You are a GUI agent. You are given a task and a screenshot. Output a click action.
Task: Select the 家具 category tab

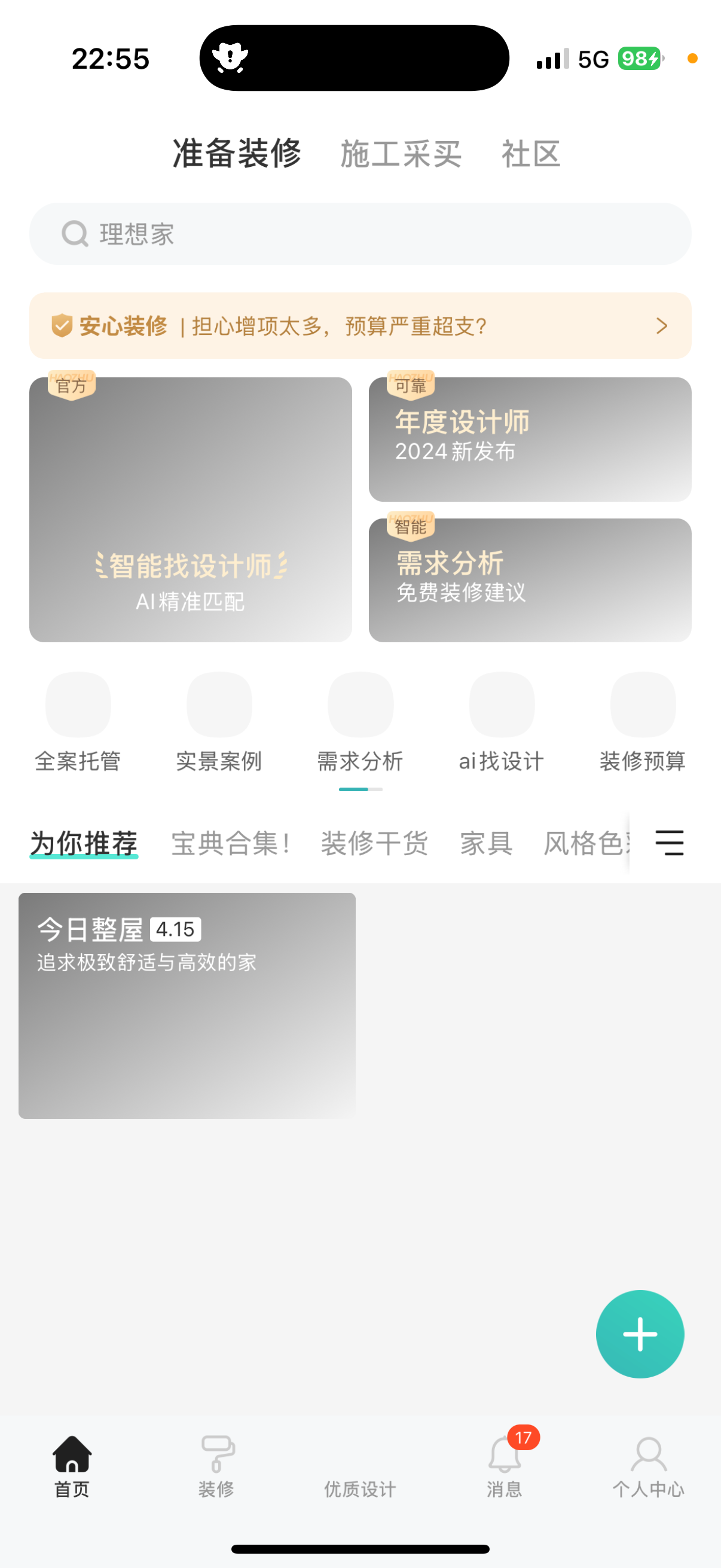point(486,843)
